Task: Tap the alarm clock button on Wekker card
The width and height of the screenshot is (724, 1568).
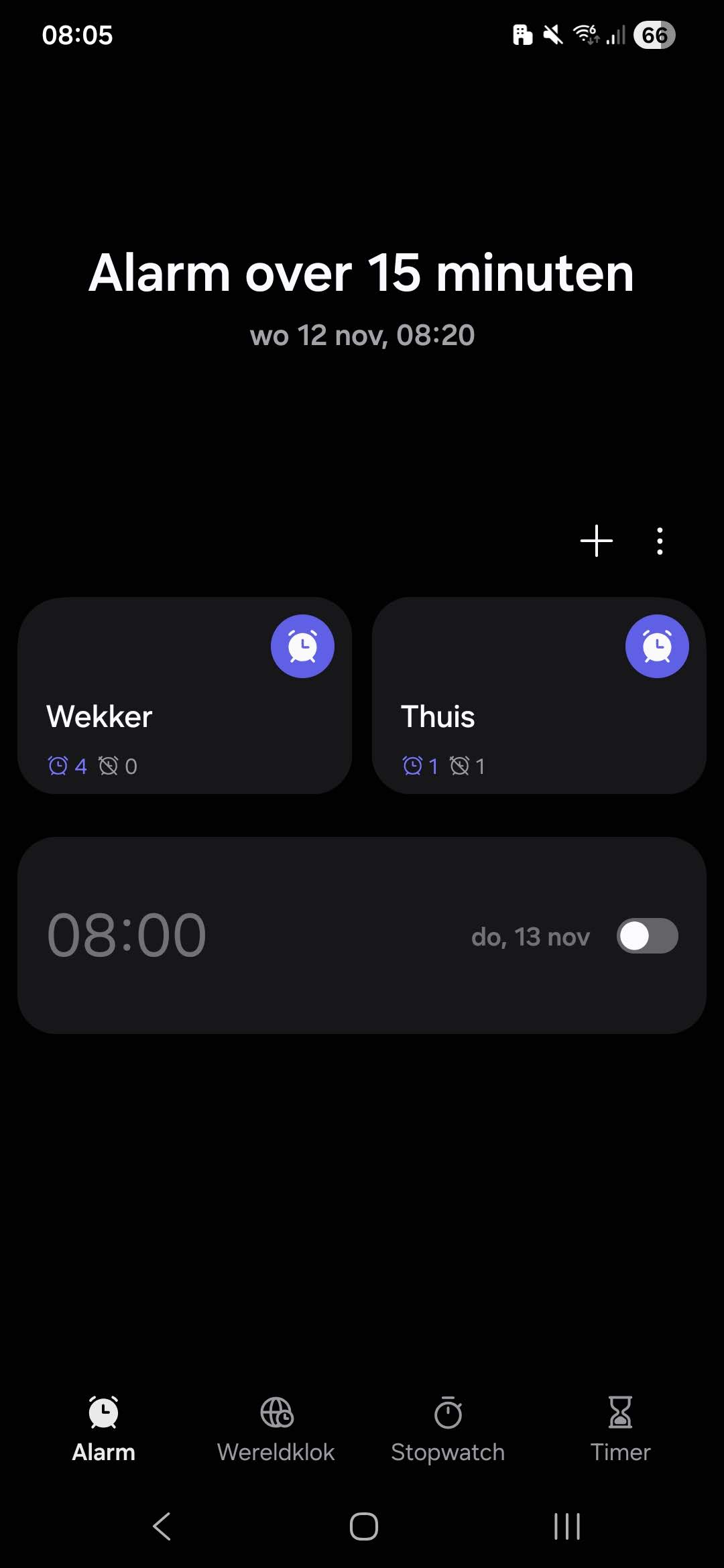Action: [302, 647]
